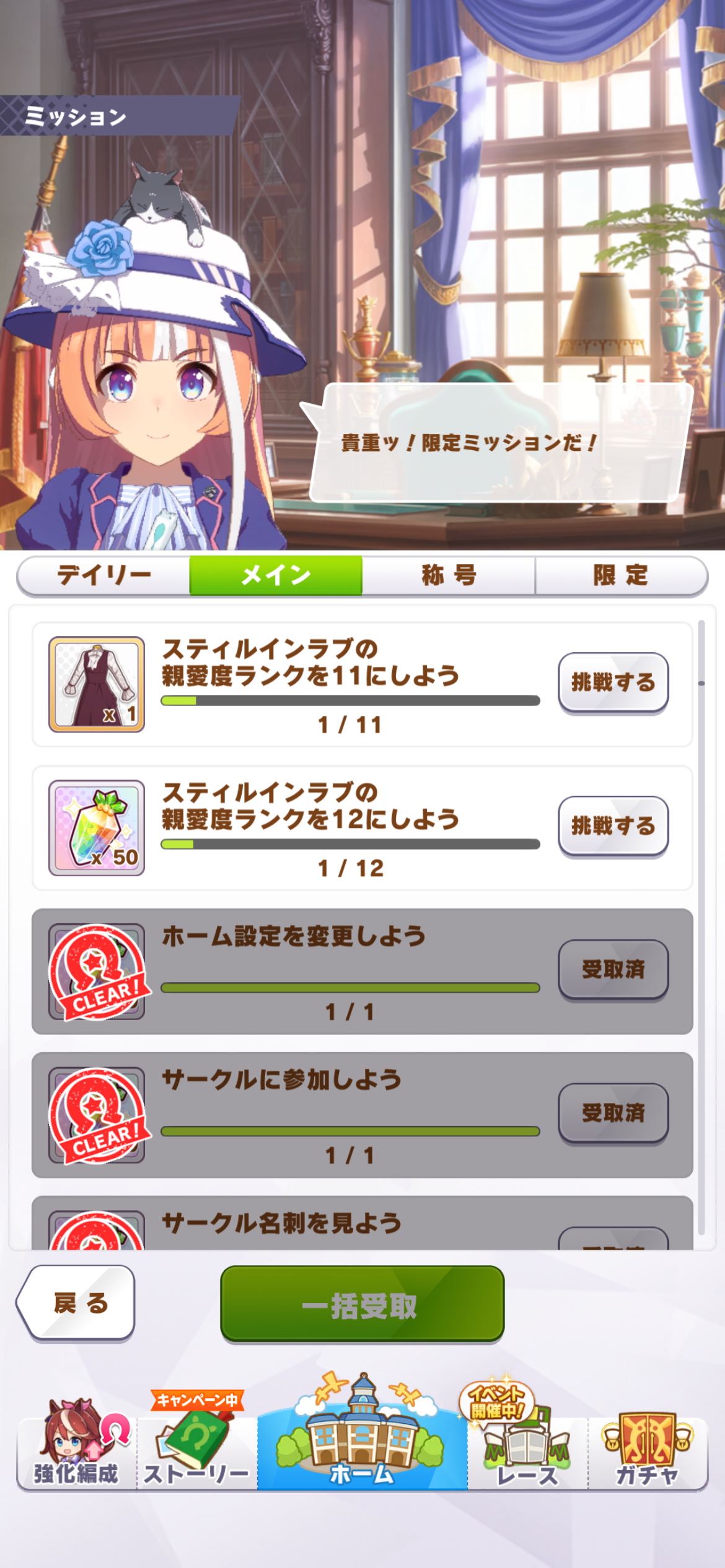This screenshot has width=725, height=1568.
Task: Open the 称号 tab
Action: tap(449, 575)
